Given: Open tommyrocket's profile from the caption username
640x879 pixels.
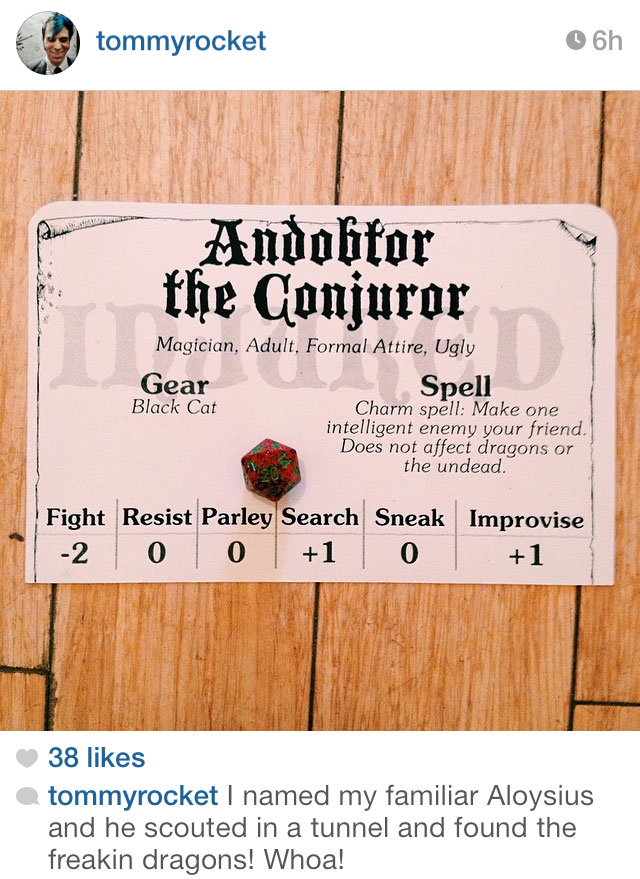Looking at the screenshot, I should [x=132, y=796].
